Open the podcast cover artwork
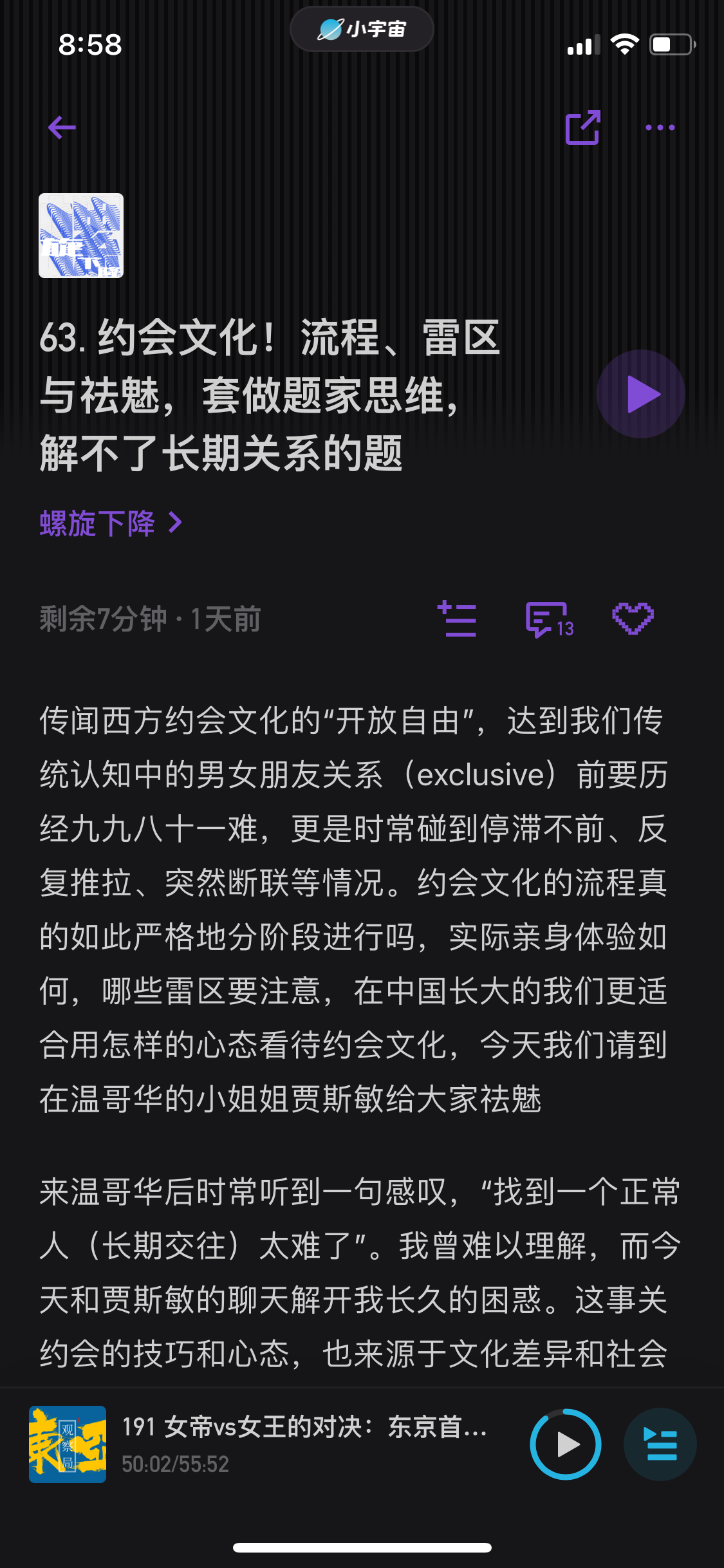Viewport: 724px width, 1568px height. click(x=81, y=236)
